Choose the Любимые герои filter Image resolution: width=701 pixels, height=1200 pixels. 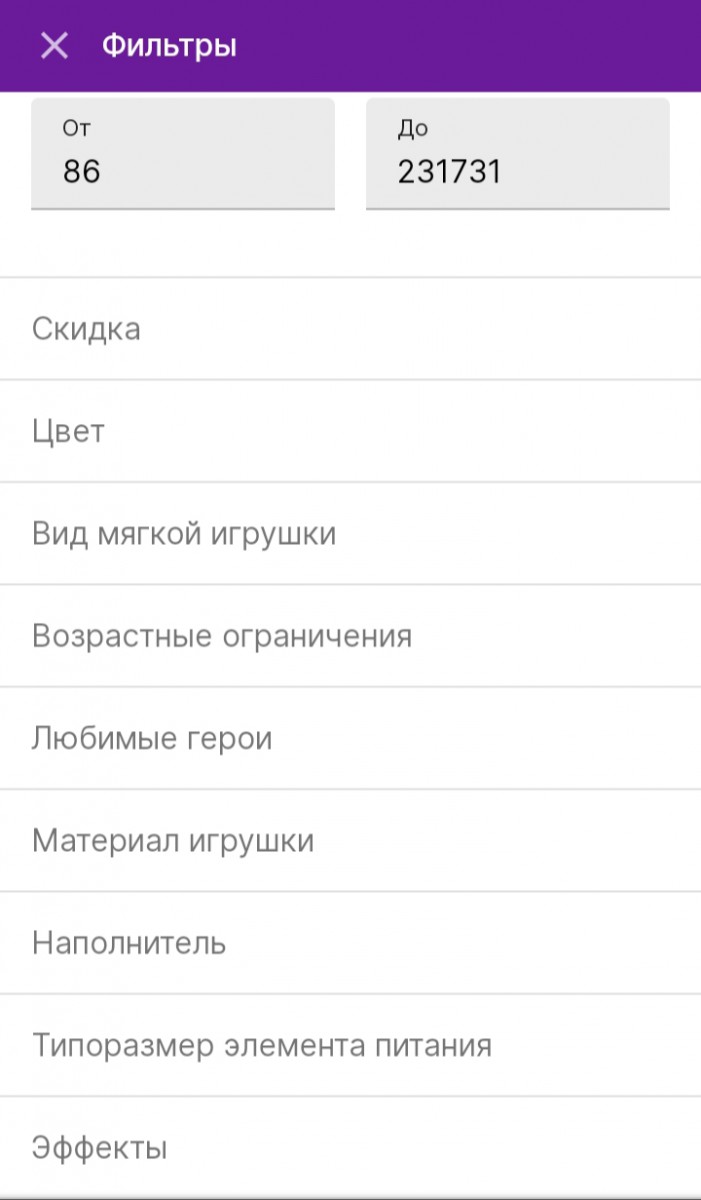click(350, 739)
